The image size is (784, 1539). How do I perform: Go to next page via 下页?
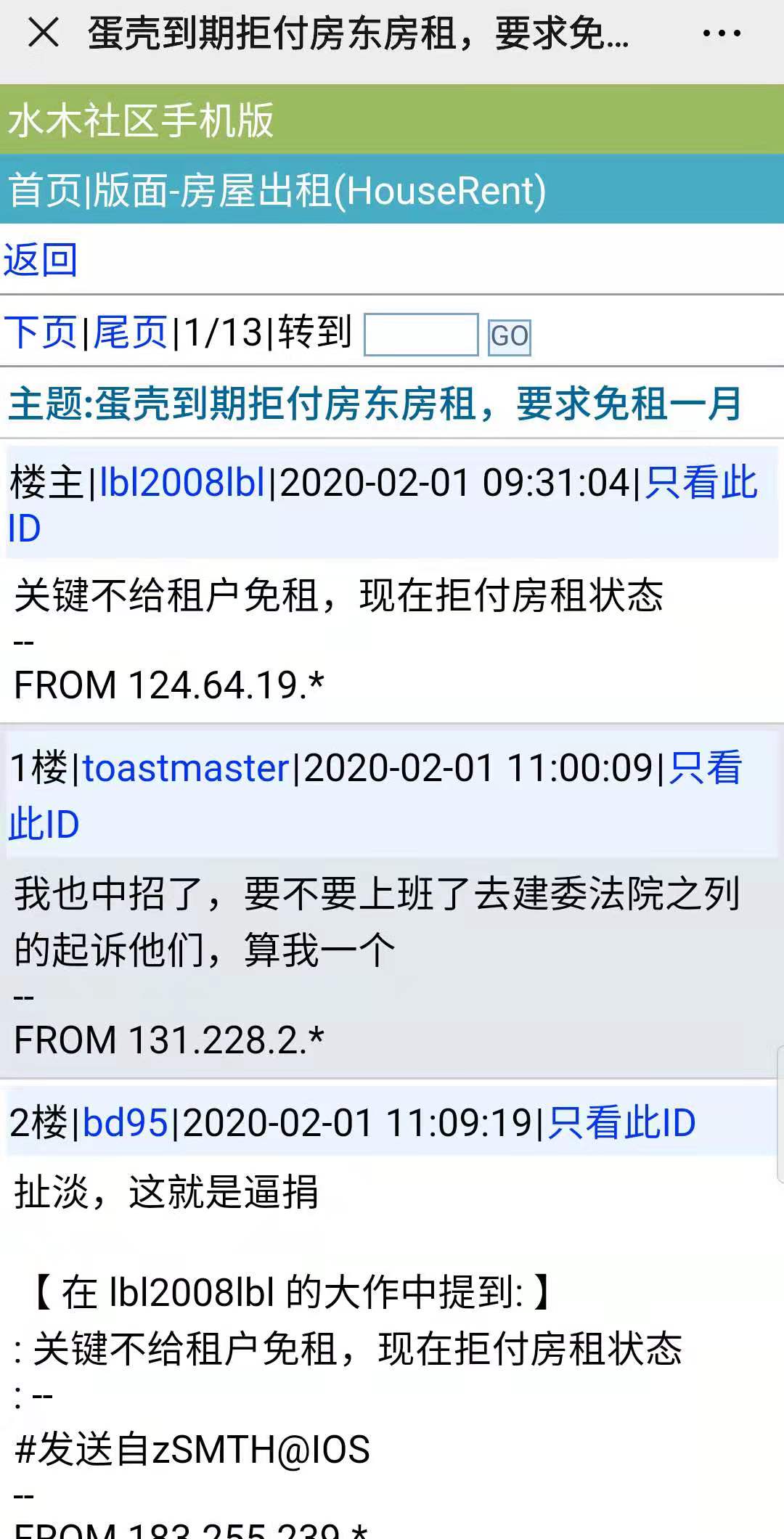pos(41,332)
